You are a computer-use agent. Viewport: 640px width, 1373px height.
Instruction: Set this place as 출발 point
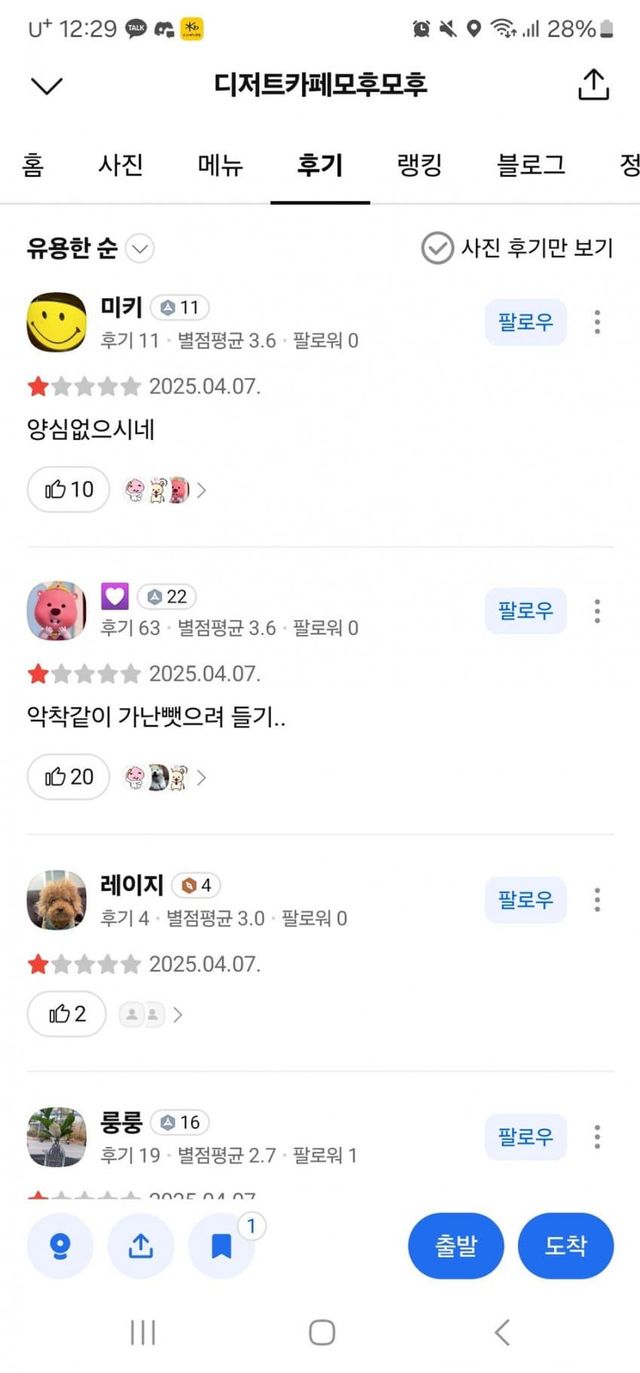[455, 1246]
